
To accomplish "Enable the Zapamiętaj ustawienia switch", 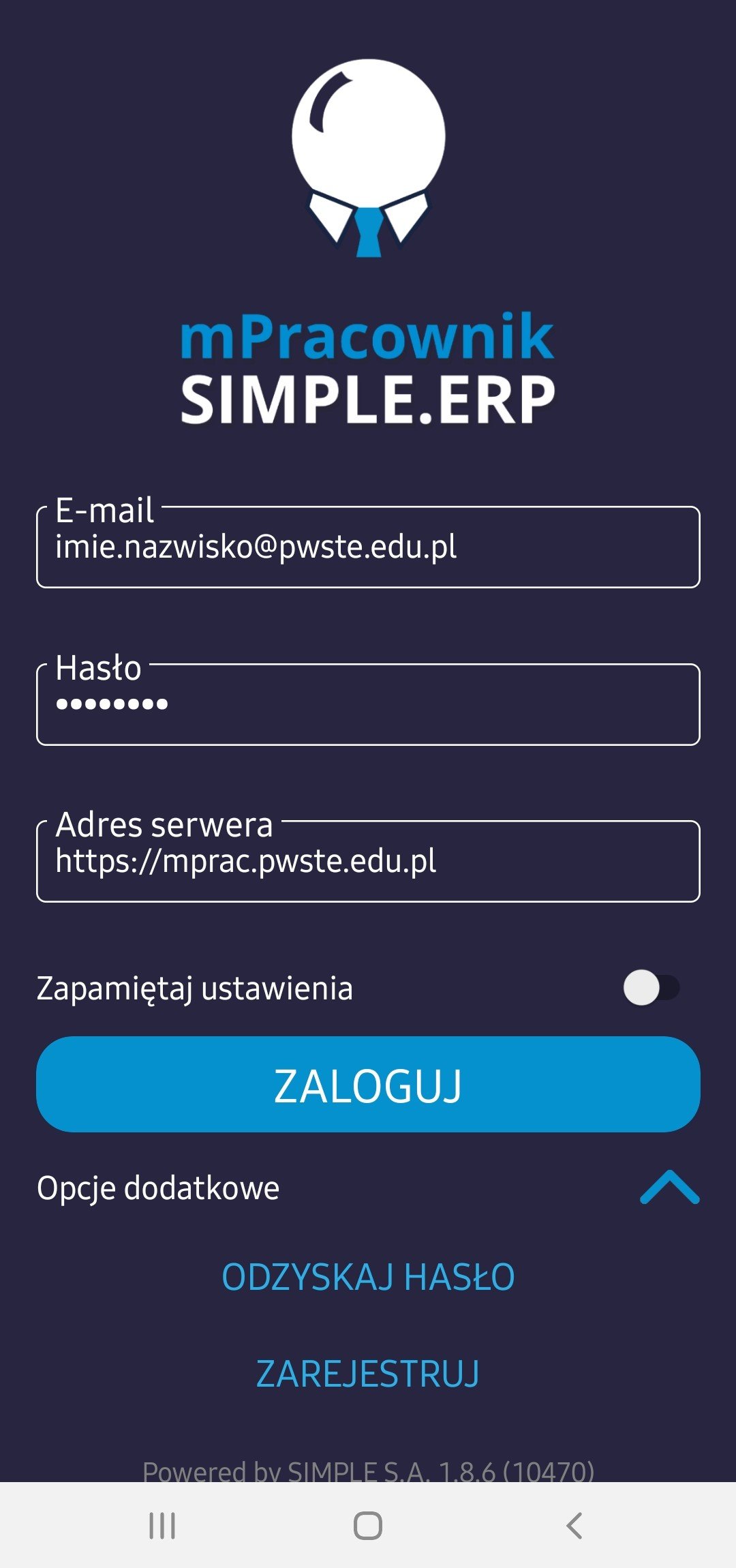I will (x=651, y=988).
